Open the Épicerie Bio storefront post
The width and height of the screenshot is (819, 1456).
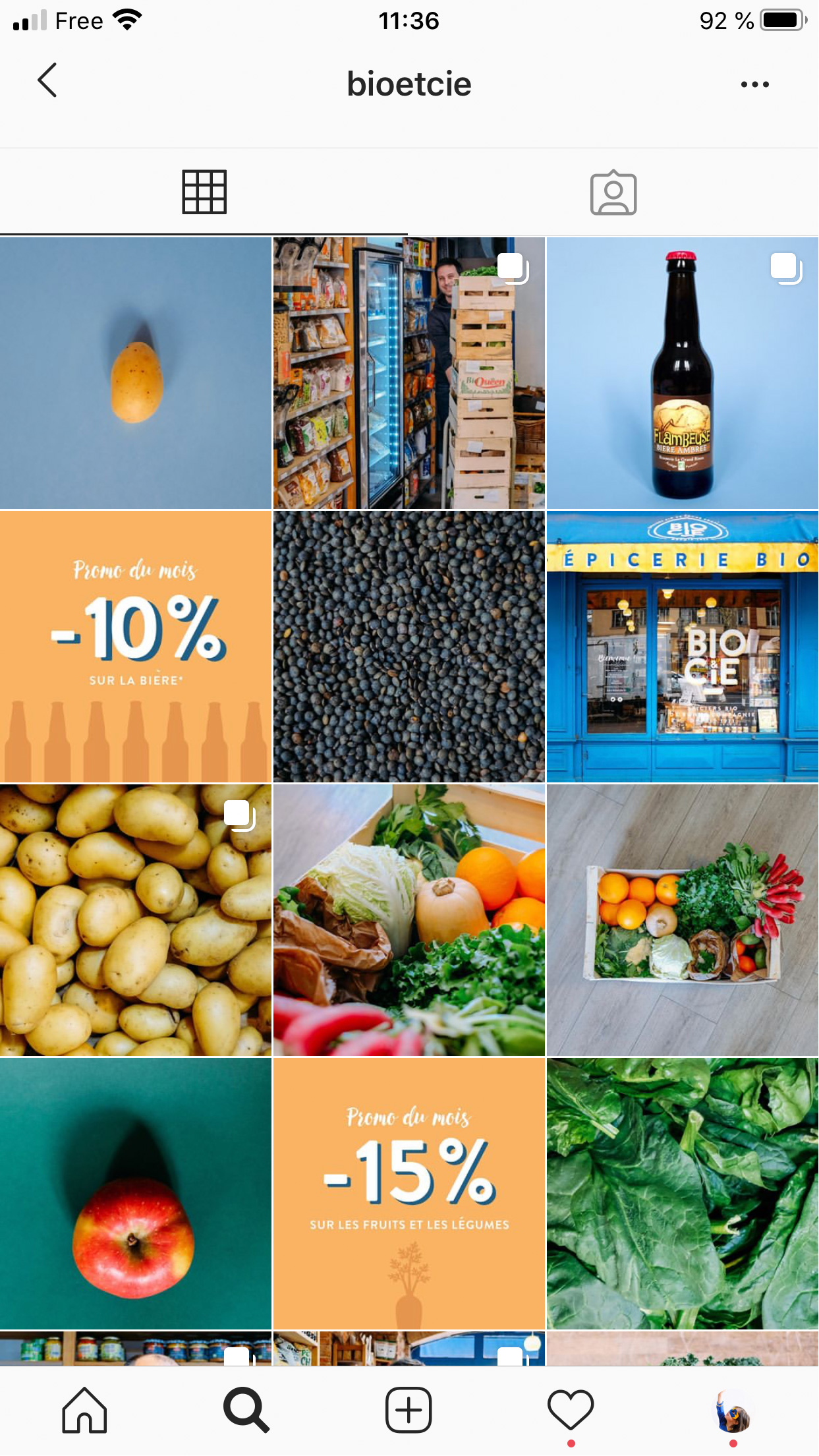(682, 647)
